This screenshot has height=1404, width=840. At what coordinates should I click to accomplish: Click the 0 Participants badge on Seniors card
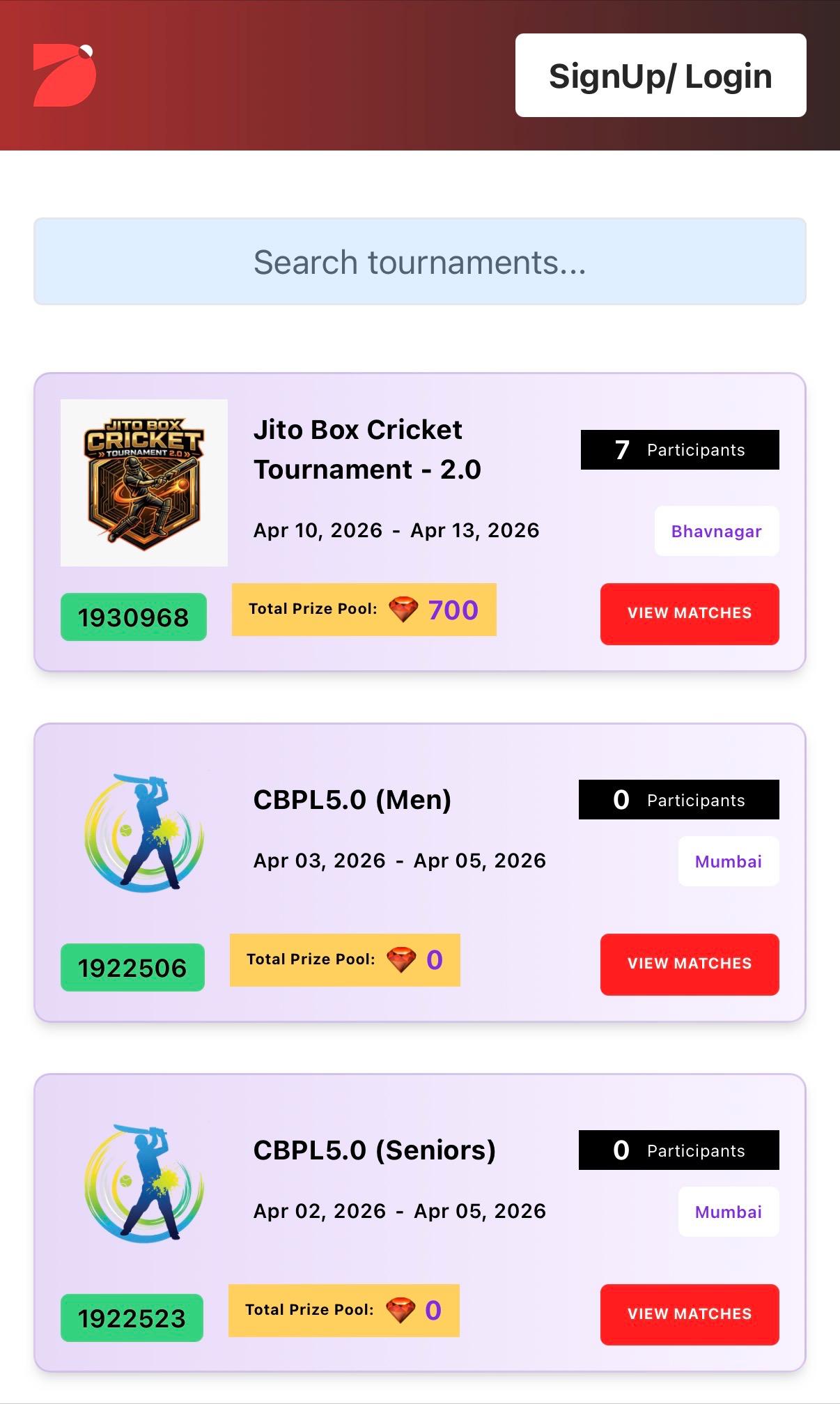coord(678,1150)
